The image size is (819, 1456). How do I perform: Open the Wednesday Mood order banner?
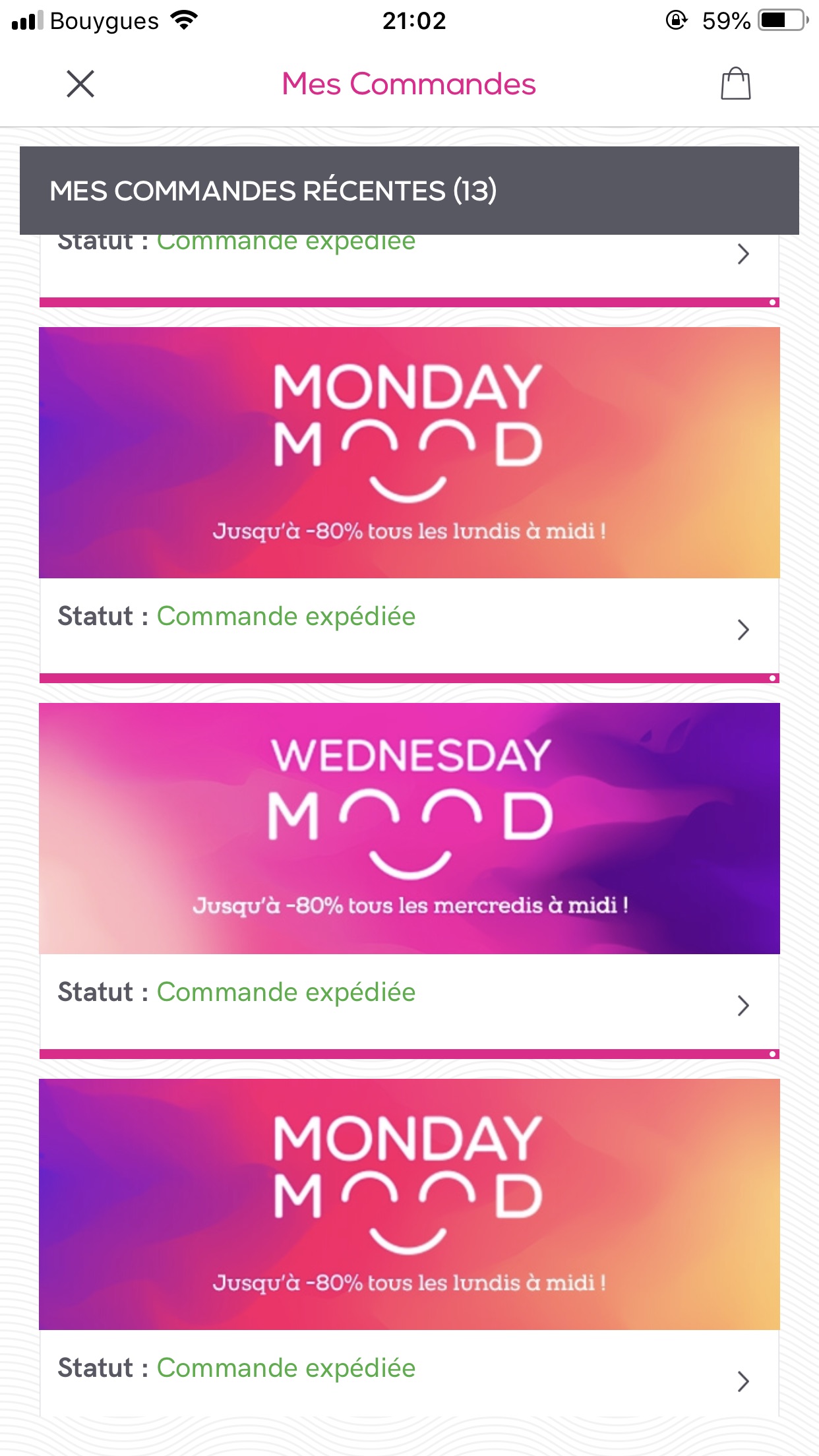point(409,828)
